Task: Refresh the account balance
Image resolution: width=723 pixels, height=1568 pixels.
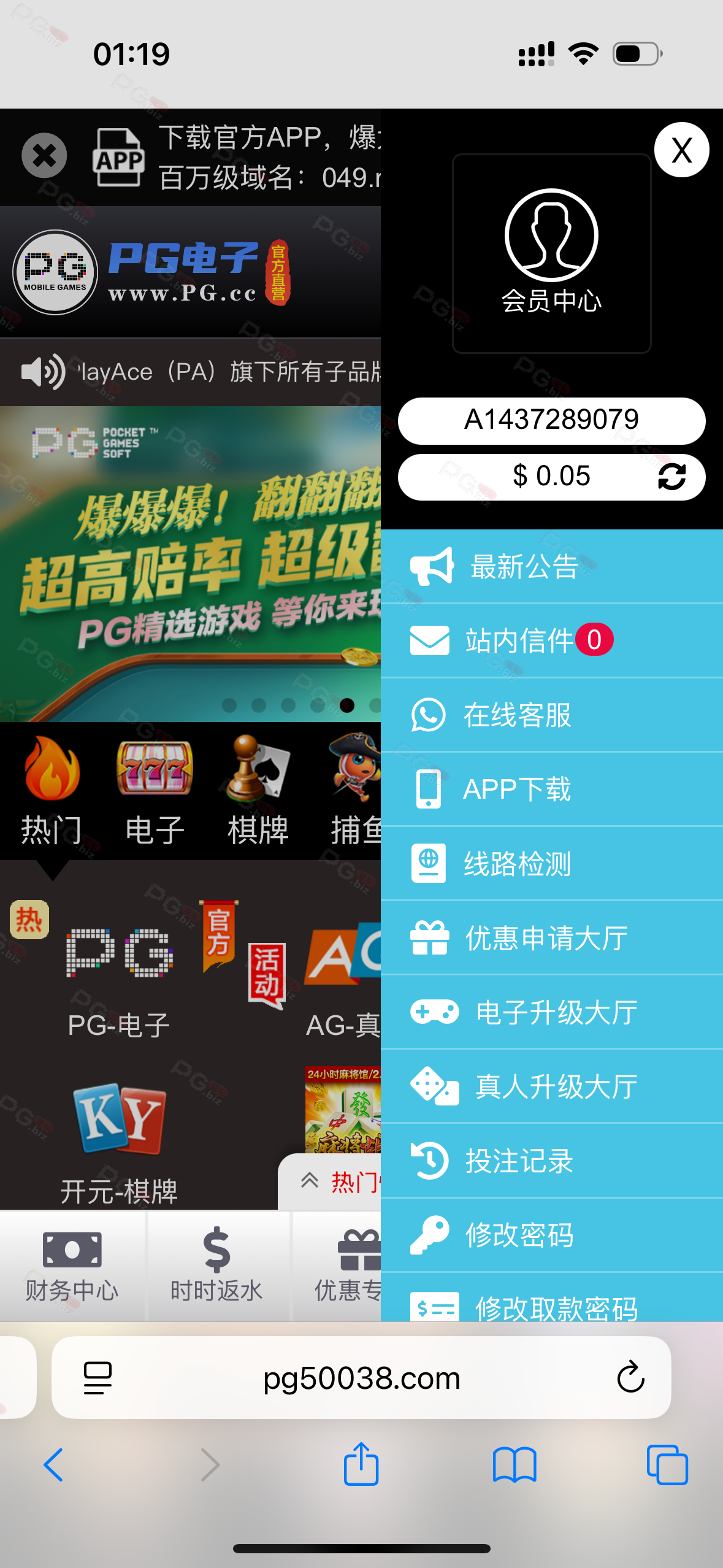Action: (671, 477)
